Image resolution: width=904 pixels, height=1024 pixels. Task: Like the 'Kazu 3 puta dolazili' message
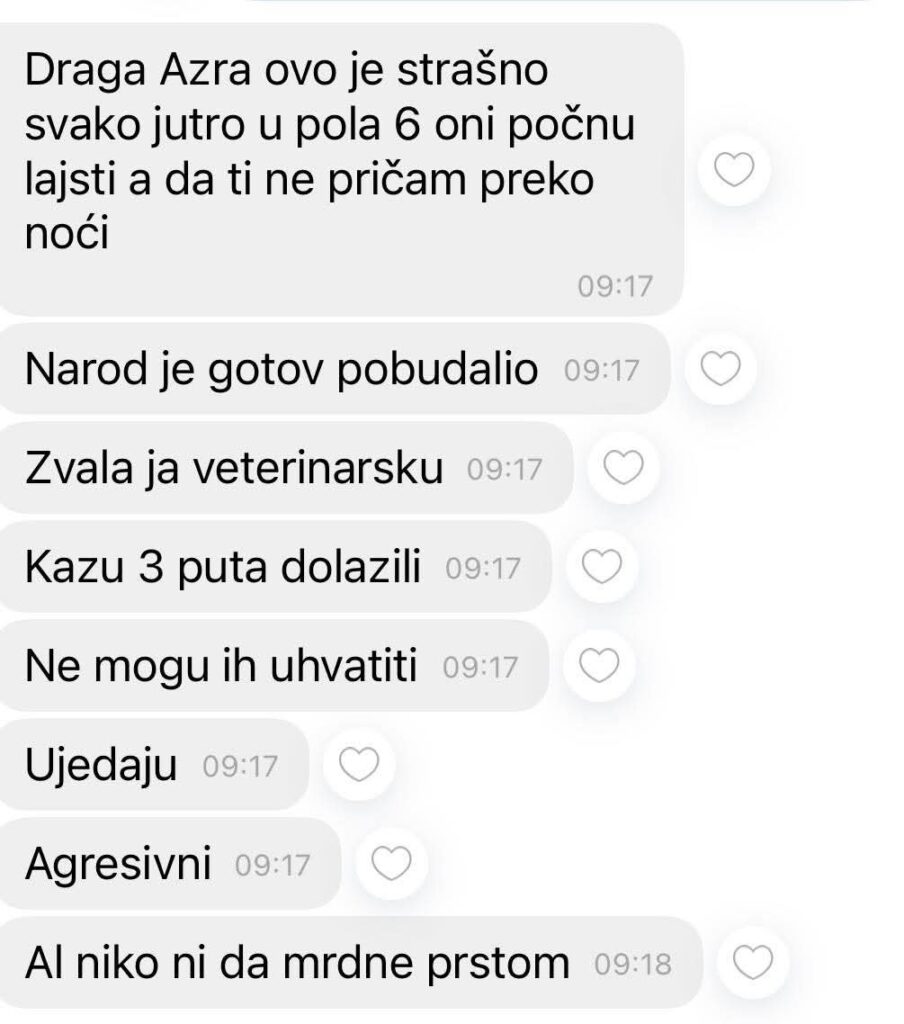tap(602, 567)
